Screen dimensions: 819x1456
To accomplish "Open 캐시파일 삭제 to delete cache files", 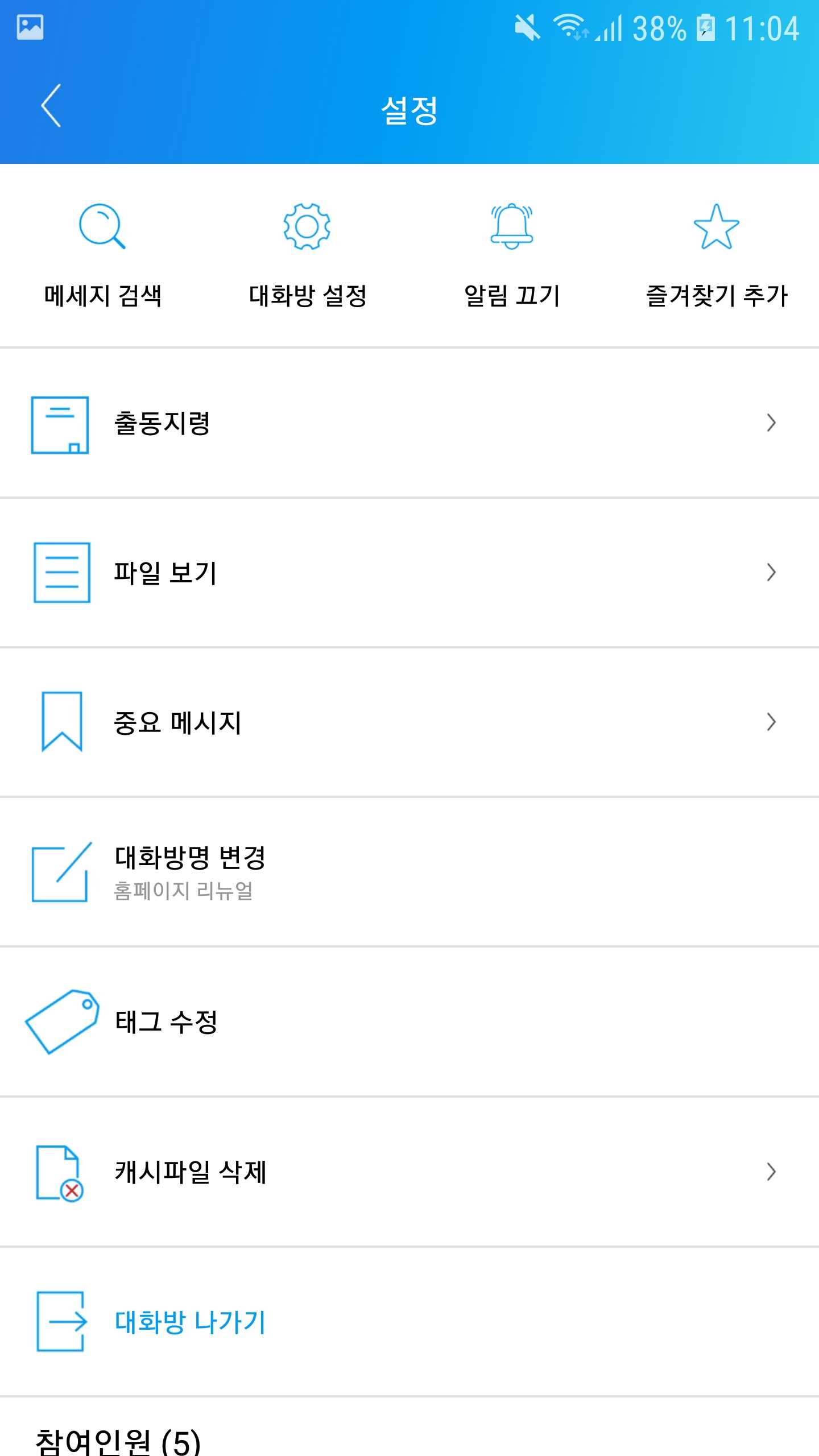I will [x=409, y=1172].
